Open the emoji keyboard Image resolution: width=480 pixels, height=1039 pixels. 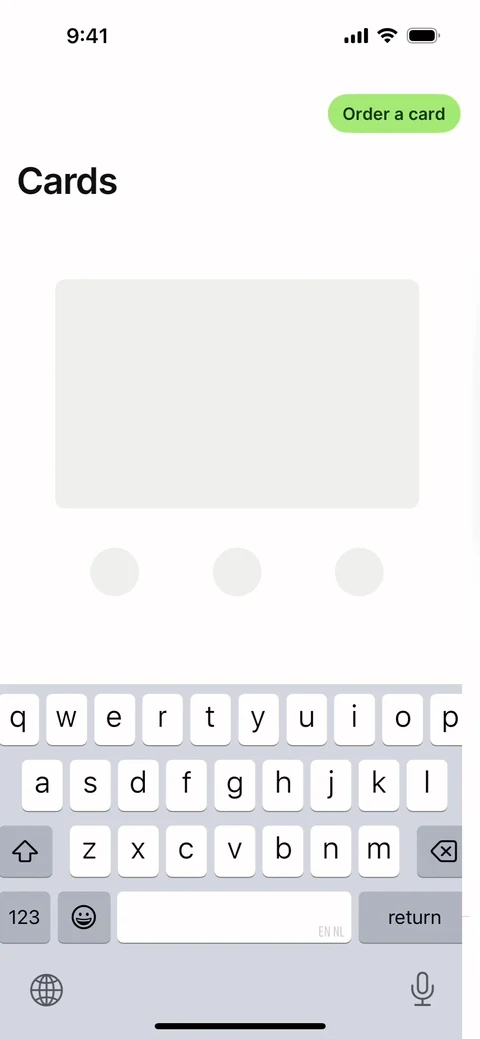(84, 917)
